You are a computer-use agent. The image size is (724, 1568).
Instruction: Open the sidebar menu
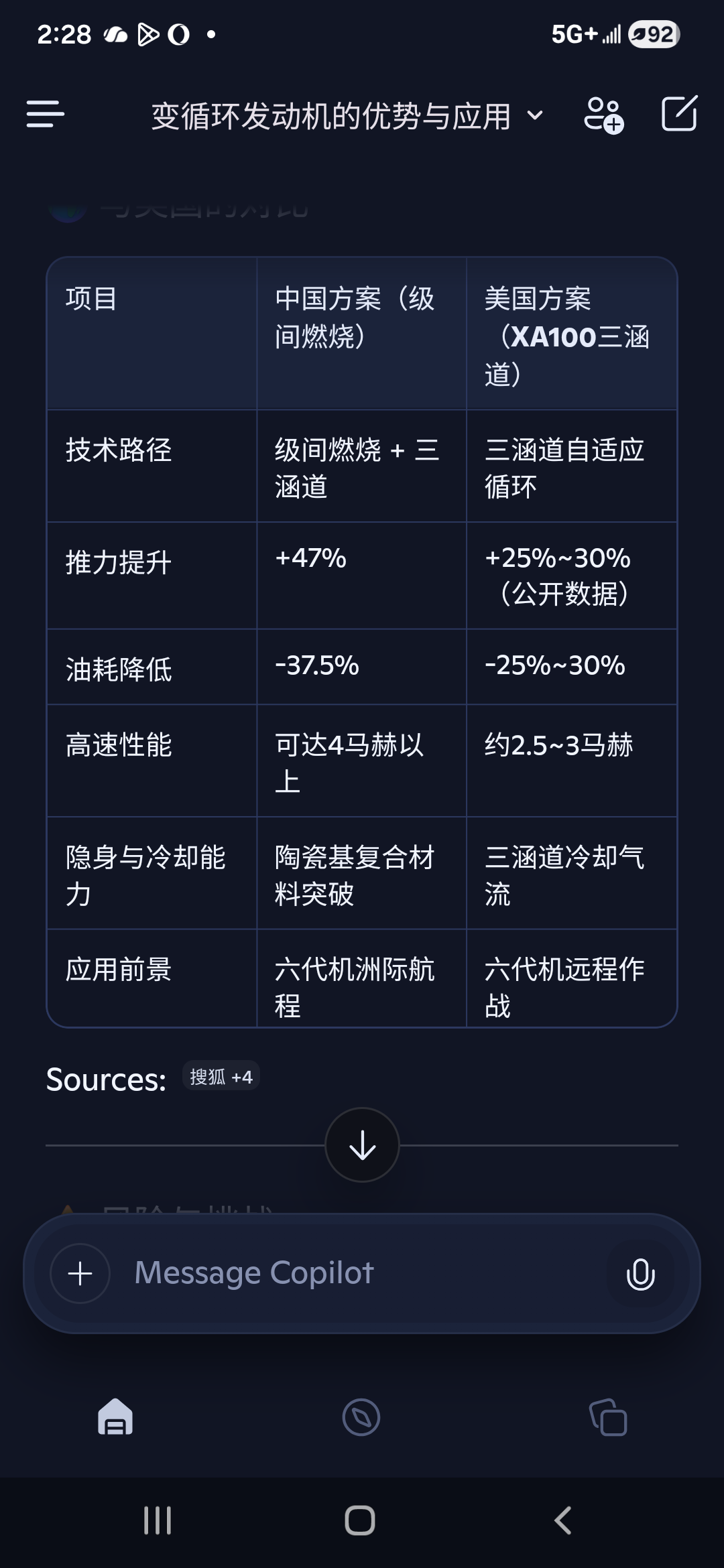click(x=45, y=114)
